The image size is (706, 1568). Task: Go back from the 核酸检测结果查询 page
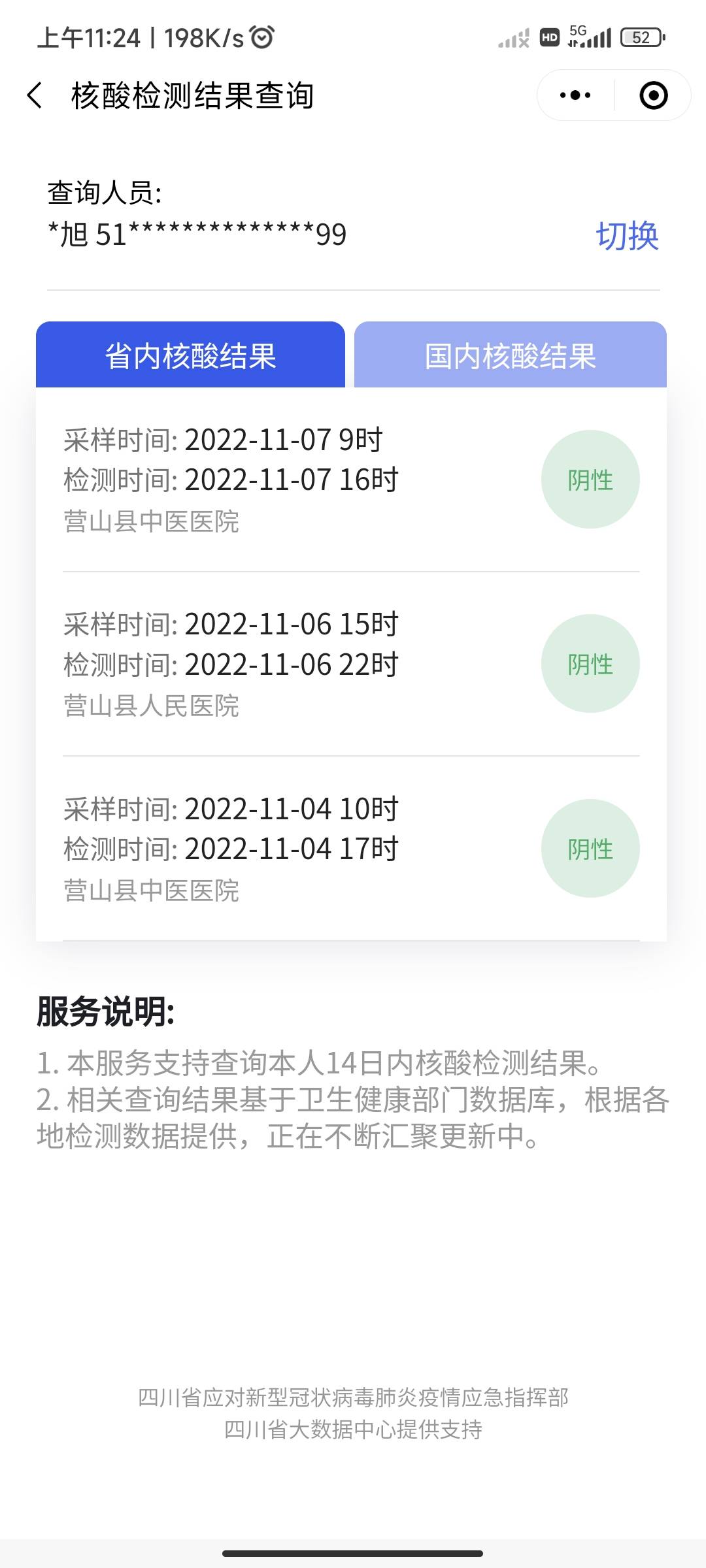click(x=35, y=95)
